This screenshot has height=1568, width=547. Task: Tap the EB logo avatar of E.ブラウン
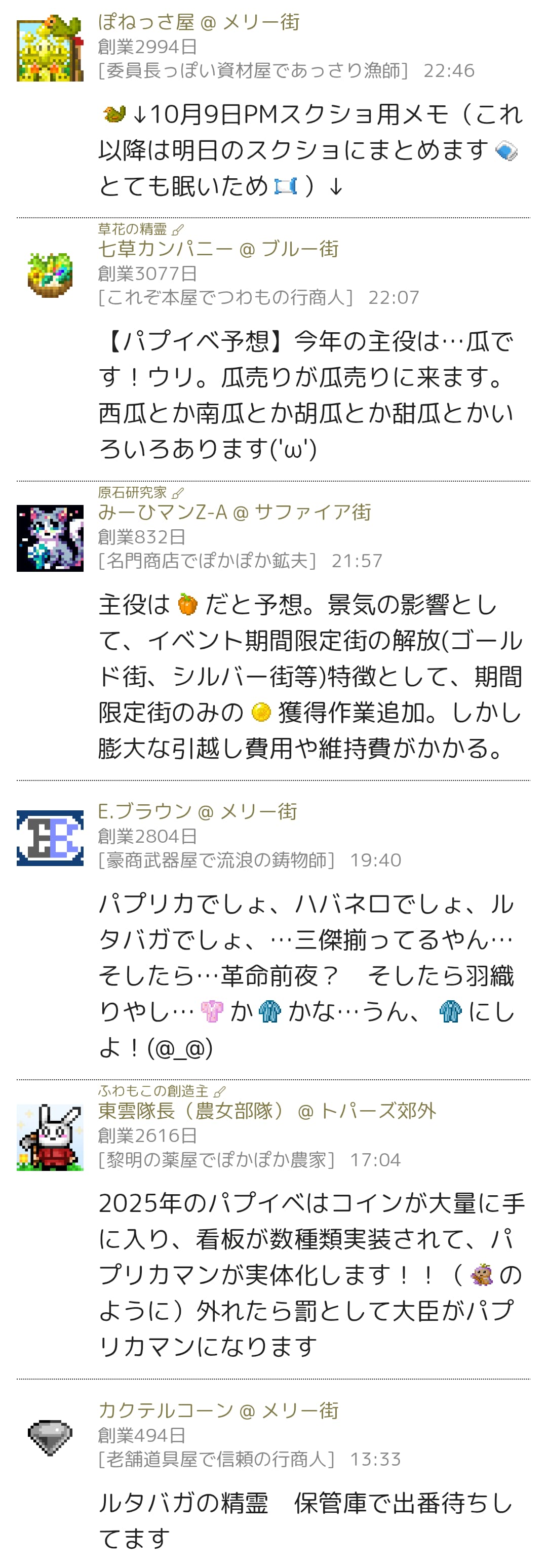(x=50, y=838)
